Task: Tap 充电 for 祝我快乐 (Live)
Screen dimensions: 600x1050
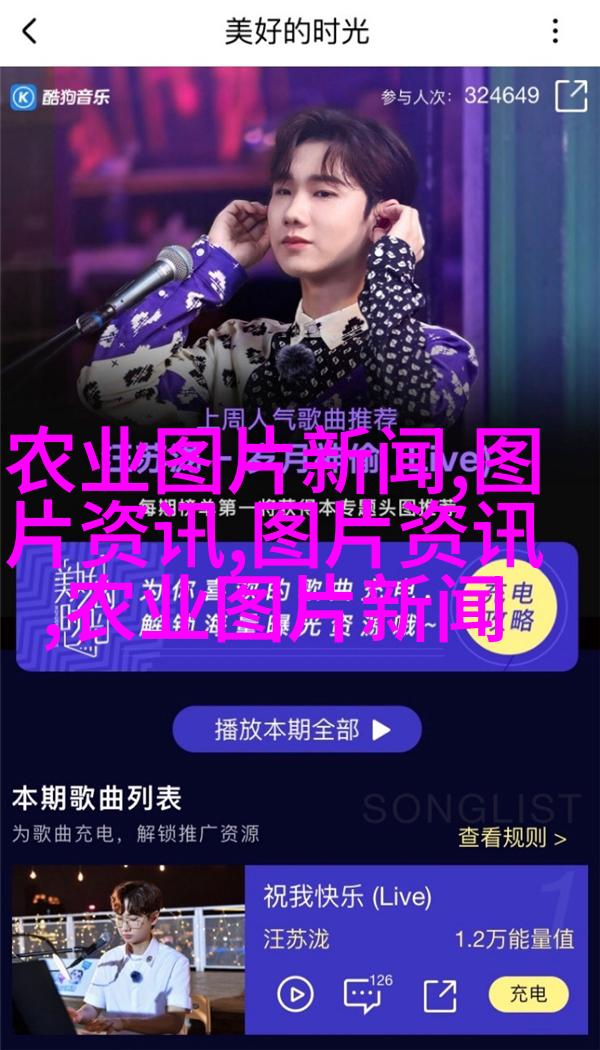Action: pyautogui.click(x=528, y=994)
